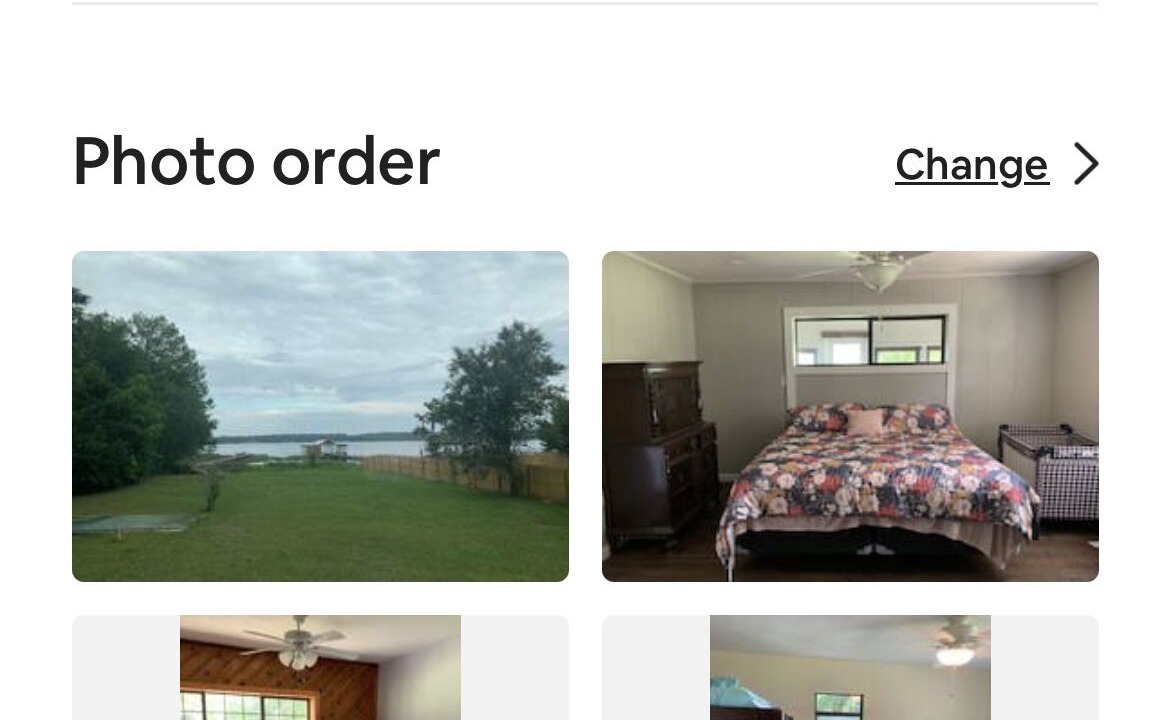Tap the Change link for photo order
Screen dimensions: 1170x720
click(x=971, y=165)
